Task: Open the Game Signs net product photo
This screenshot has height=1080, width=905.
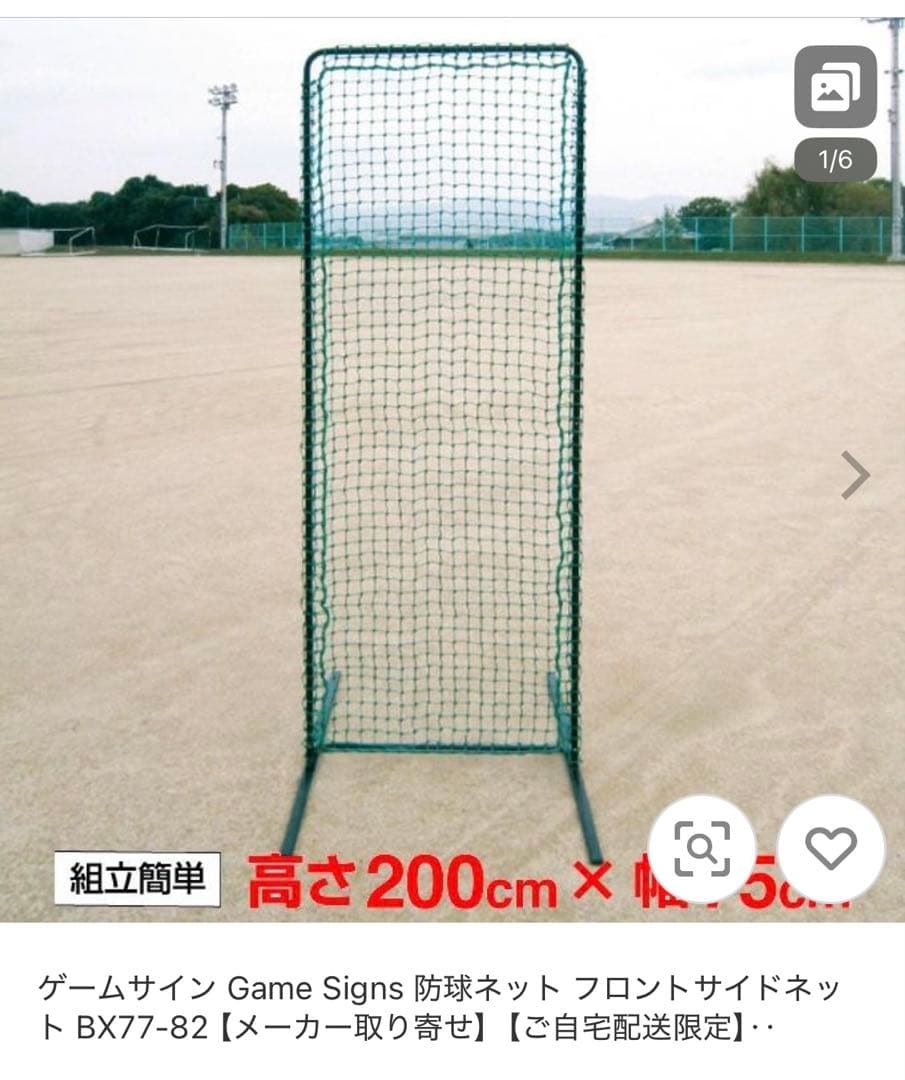Action: (x=443, y=450)
